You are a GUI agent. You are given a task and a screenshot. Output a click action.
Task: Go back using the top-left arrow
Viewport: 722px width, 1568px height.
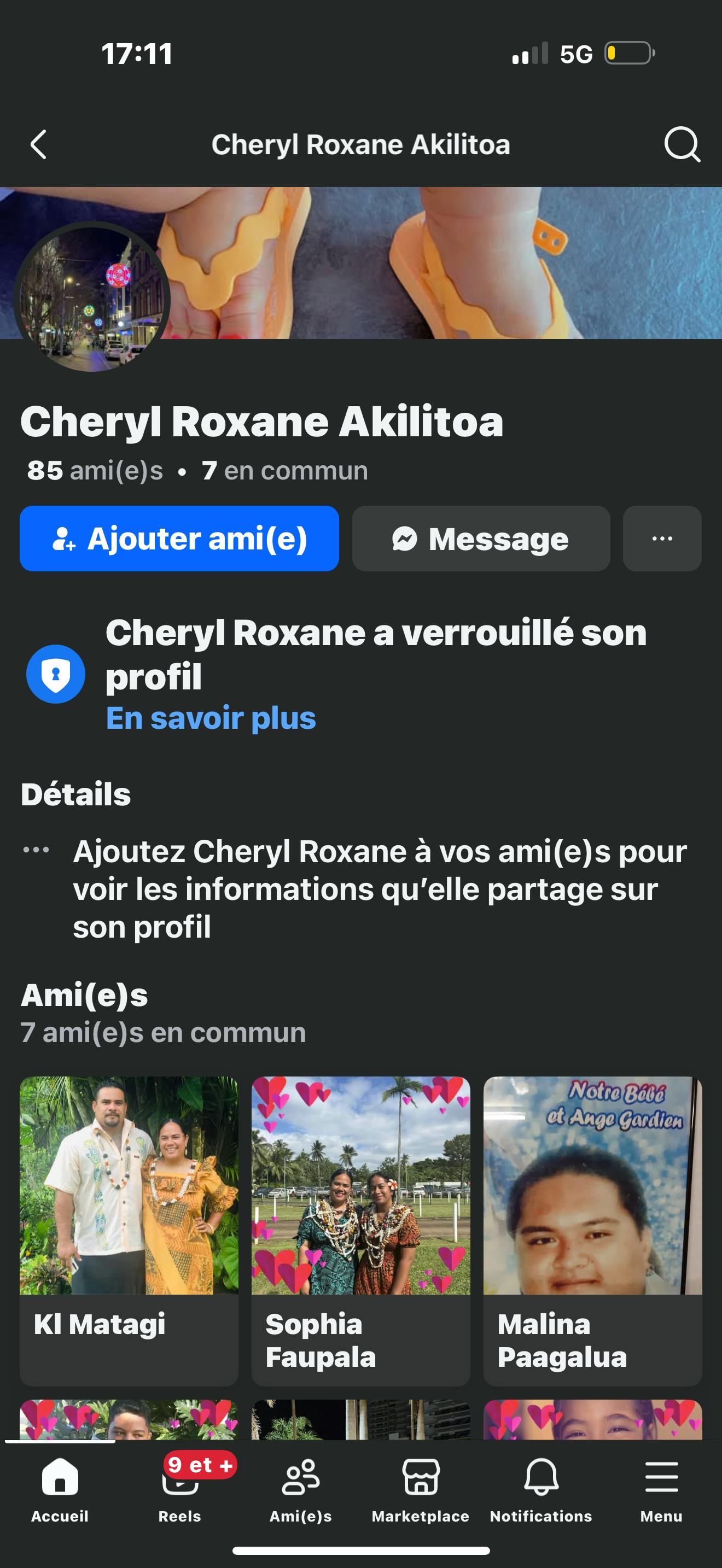(38, 145)
